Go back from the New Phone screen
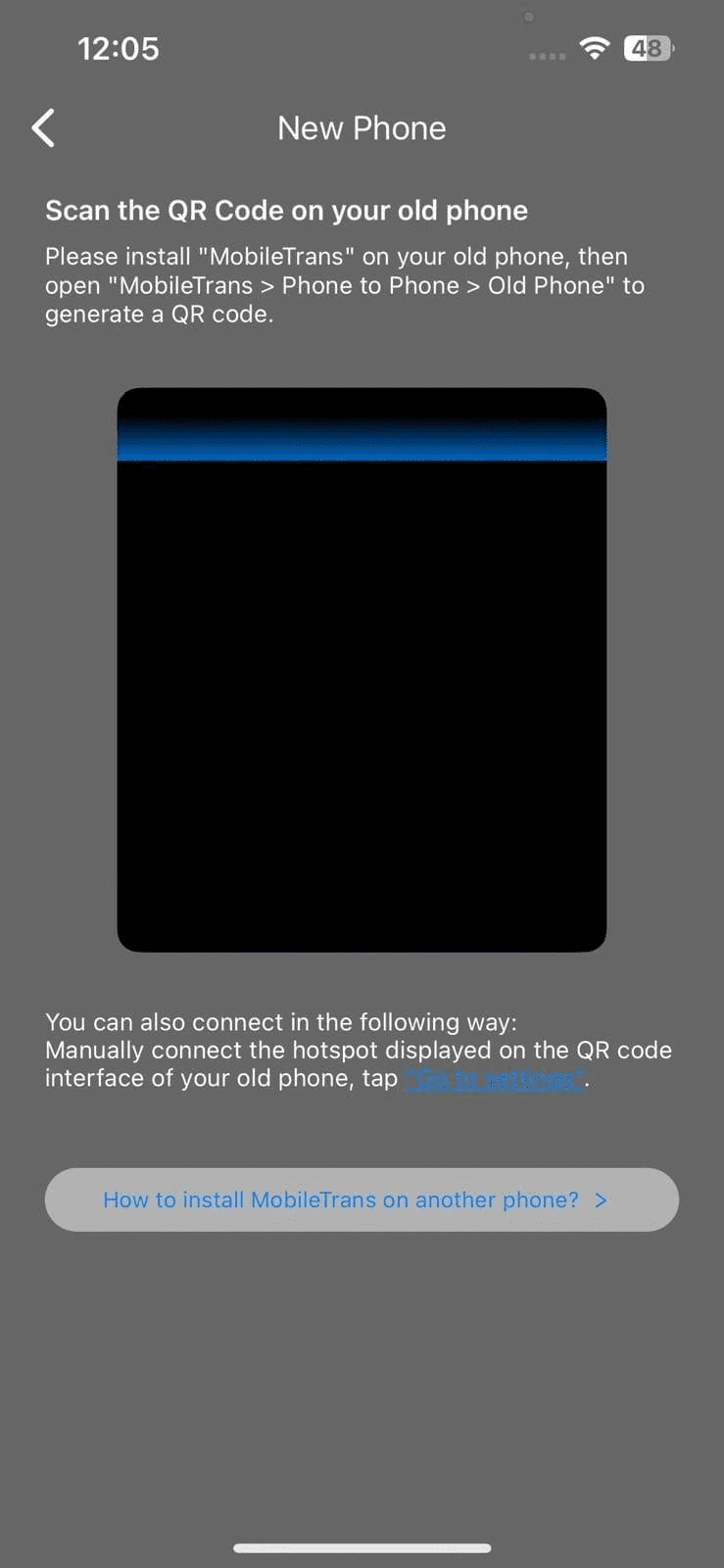724x1568 pixels. tap(43, 128)
